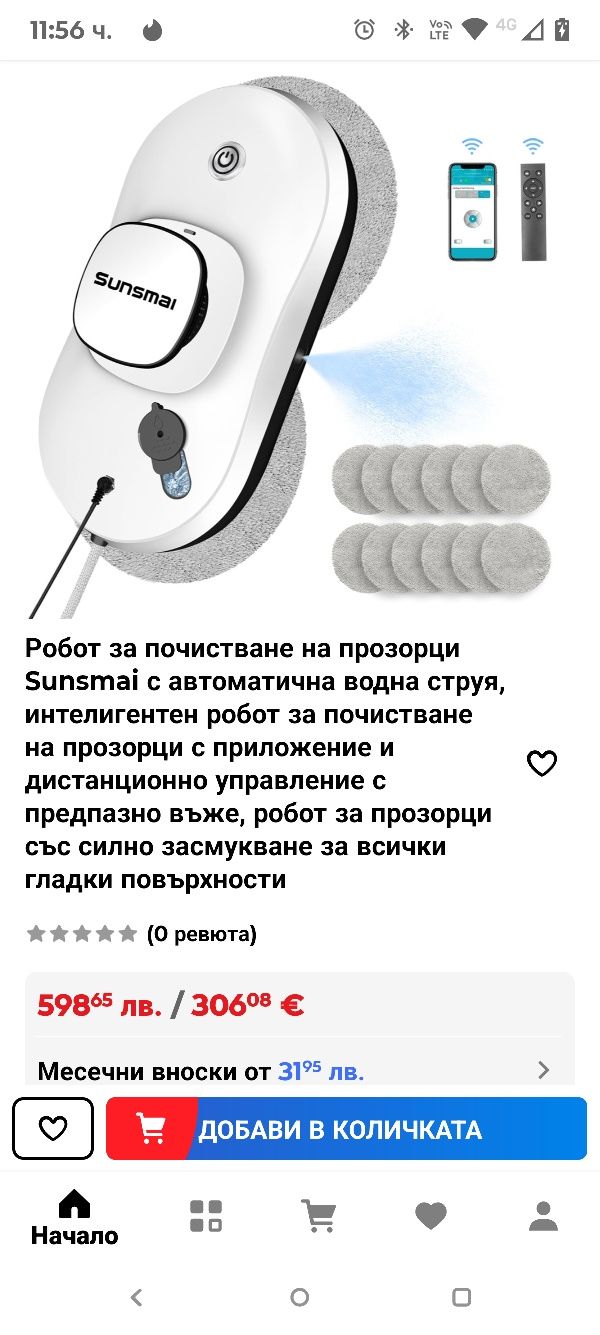Open the profile account tab
The width and height of the screenshot is (600, 1335).
pyautogui.click(x=543, y=1216)
